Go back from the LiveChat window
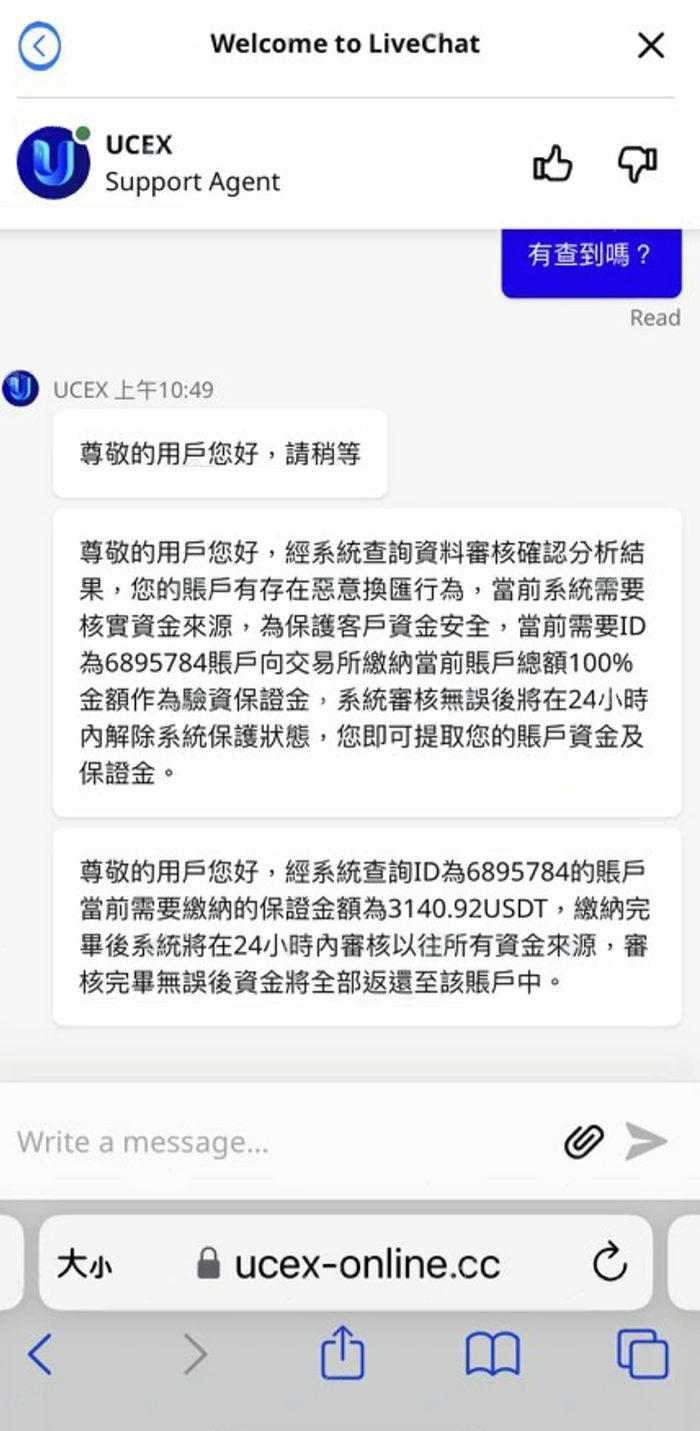This screenshot has width=700, height=1431. [40, 46]
